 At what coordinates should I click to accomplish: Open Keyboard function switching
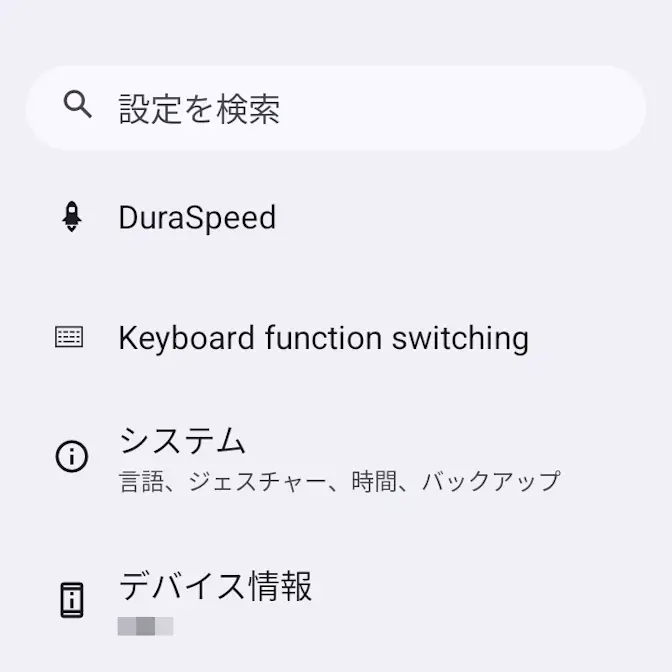(x=336, y=337)
